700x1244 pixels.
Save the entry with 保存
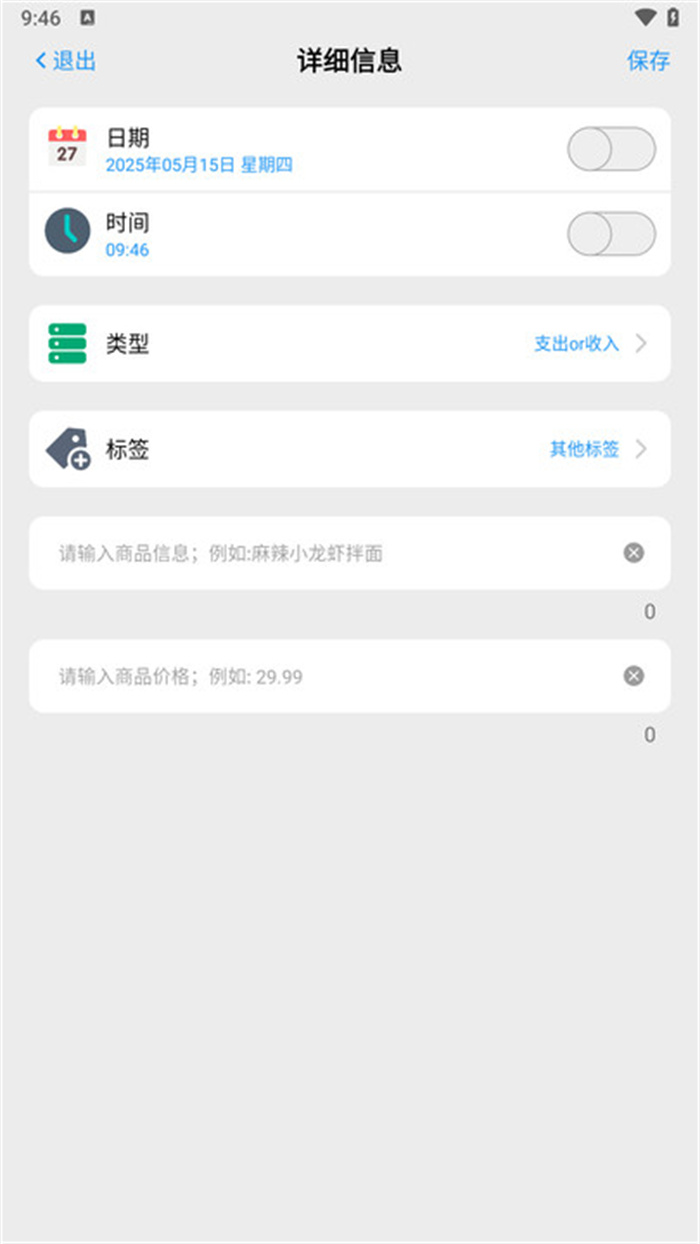[x=648, y=61]
